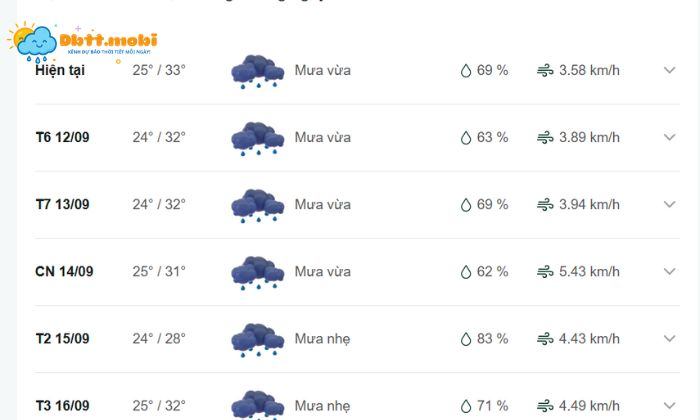Expand the T7 13/09 forecast details
Image resolution: width=700 pixels, height=420 pixels.
670,204
